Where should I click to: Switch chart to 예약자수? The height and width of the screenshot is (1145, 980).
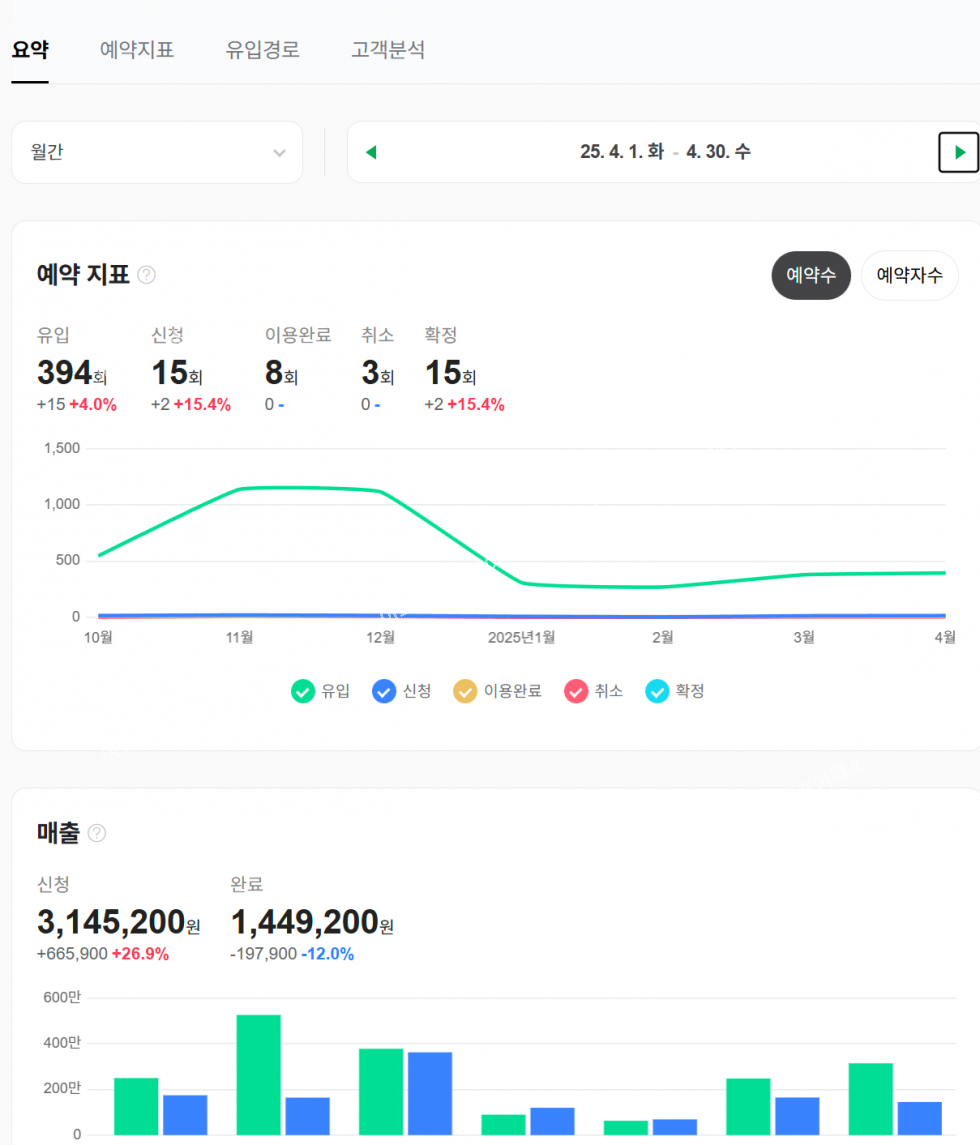point(909,275)
